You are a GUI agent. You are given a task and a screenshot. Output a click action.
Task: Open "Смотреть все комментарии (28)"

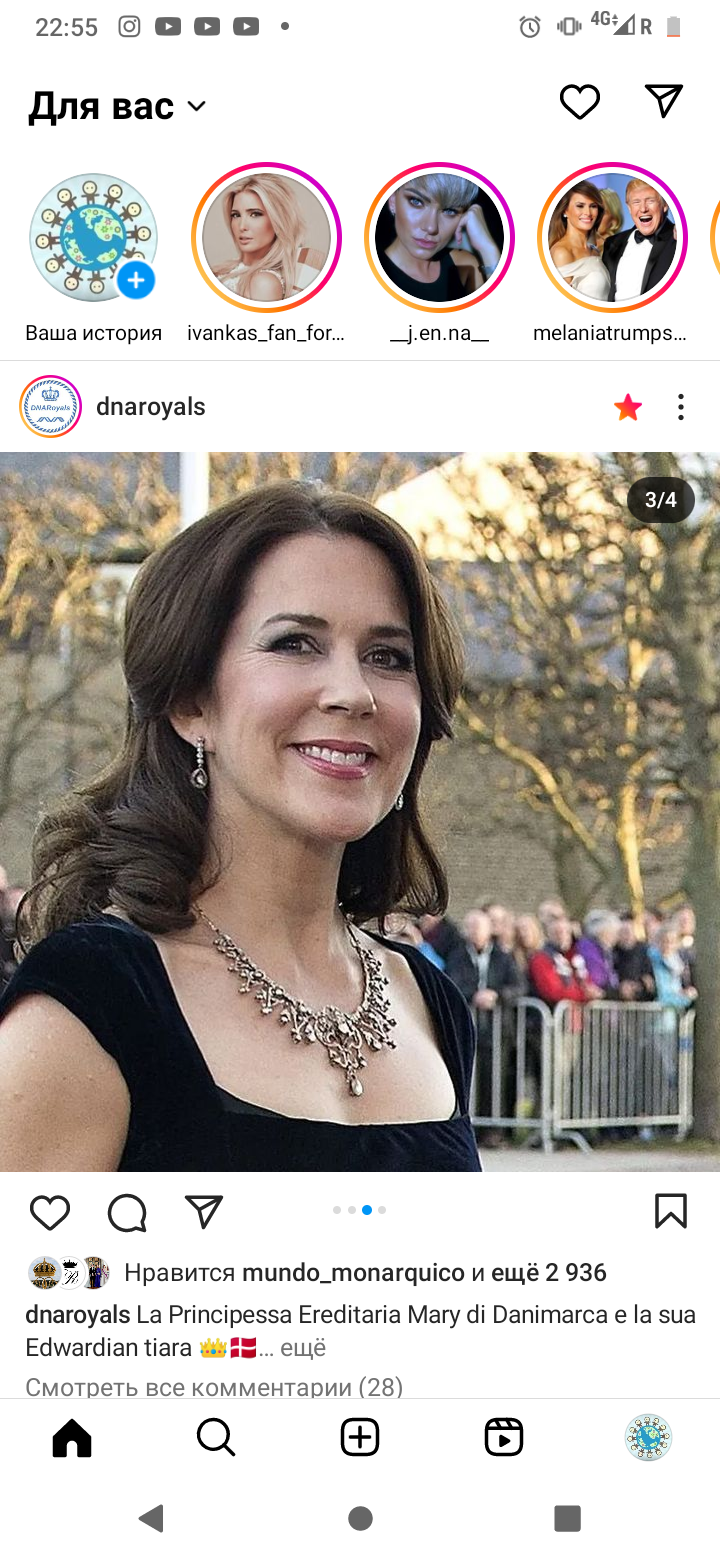pos(214,1387)
